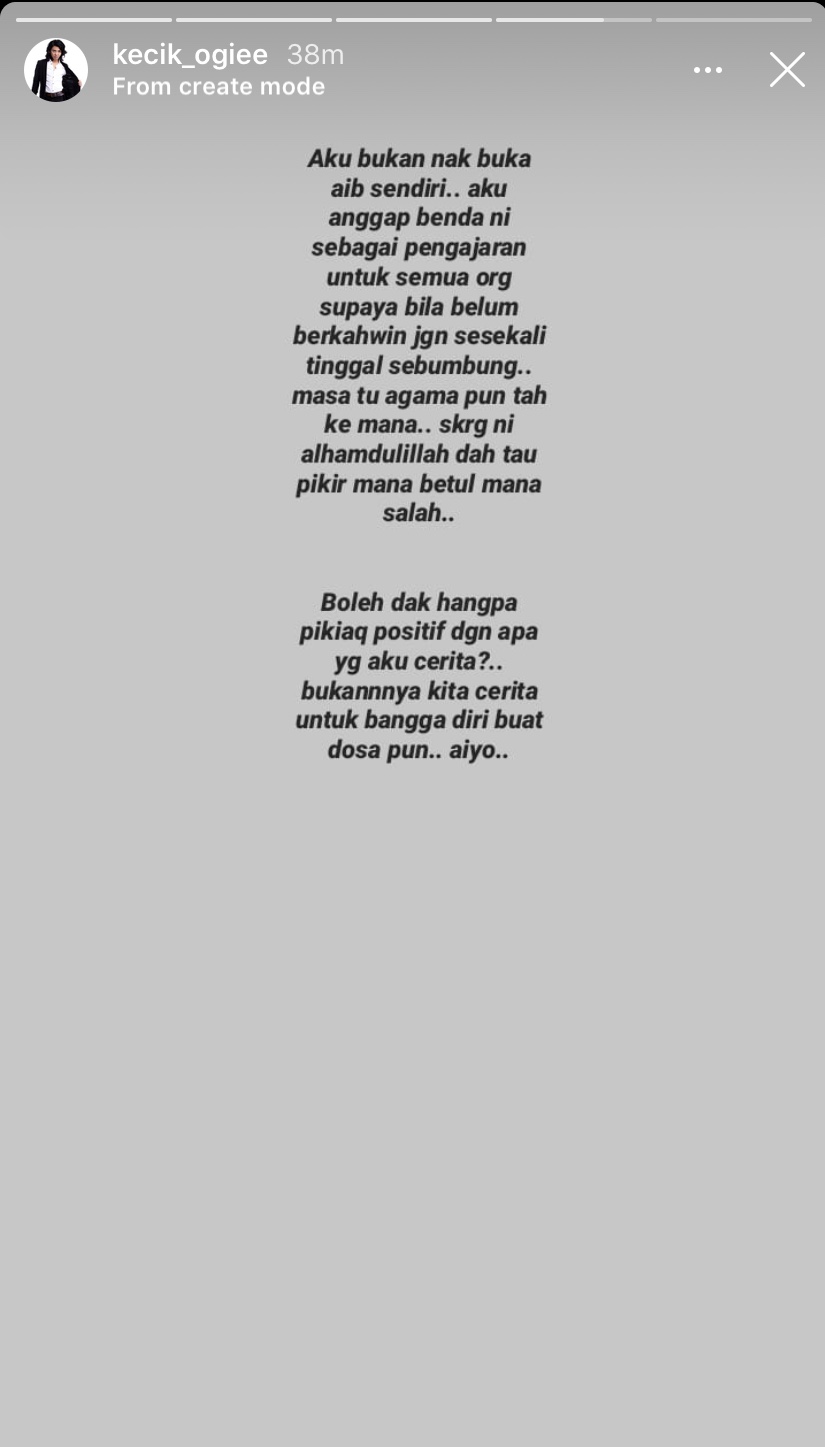
Task: Open the kecik_ogiee username
Action: pos(190,55)
